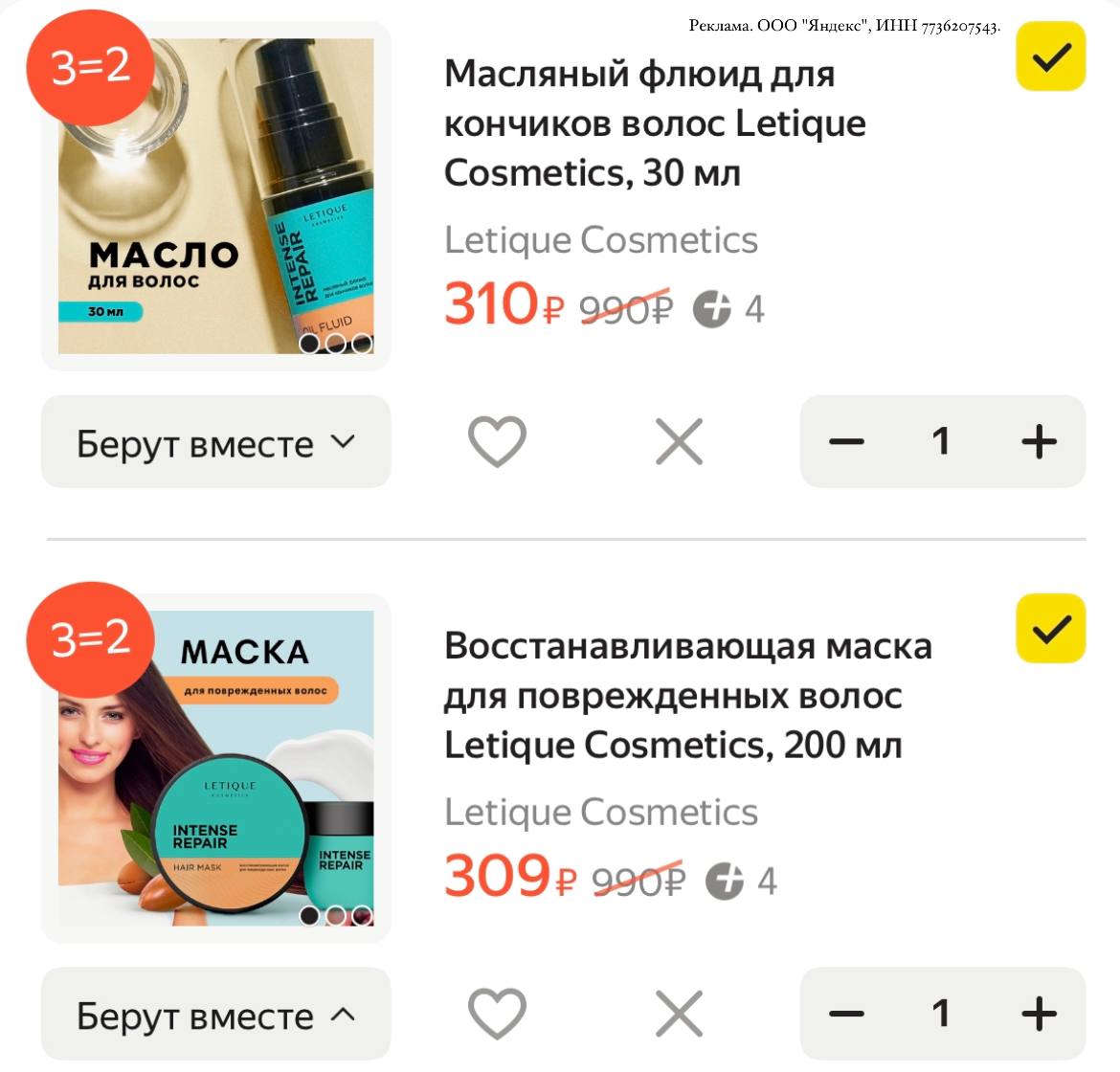The width and height of the screenshot is (1120, 1072).
Task: Remove Восстанавливающая маска from the cart
Action: coord(679,1014)
